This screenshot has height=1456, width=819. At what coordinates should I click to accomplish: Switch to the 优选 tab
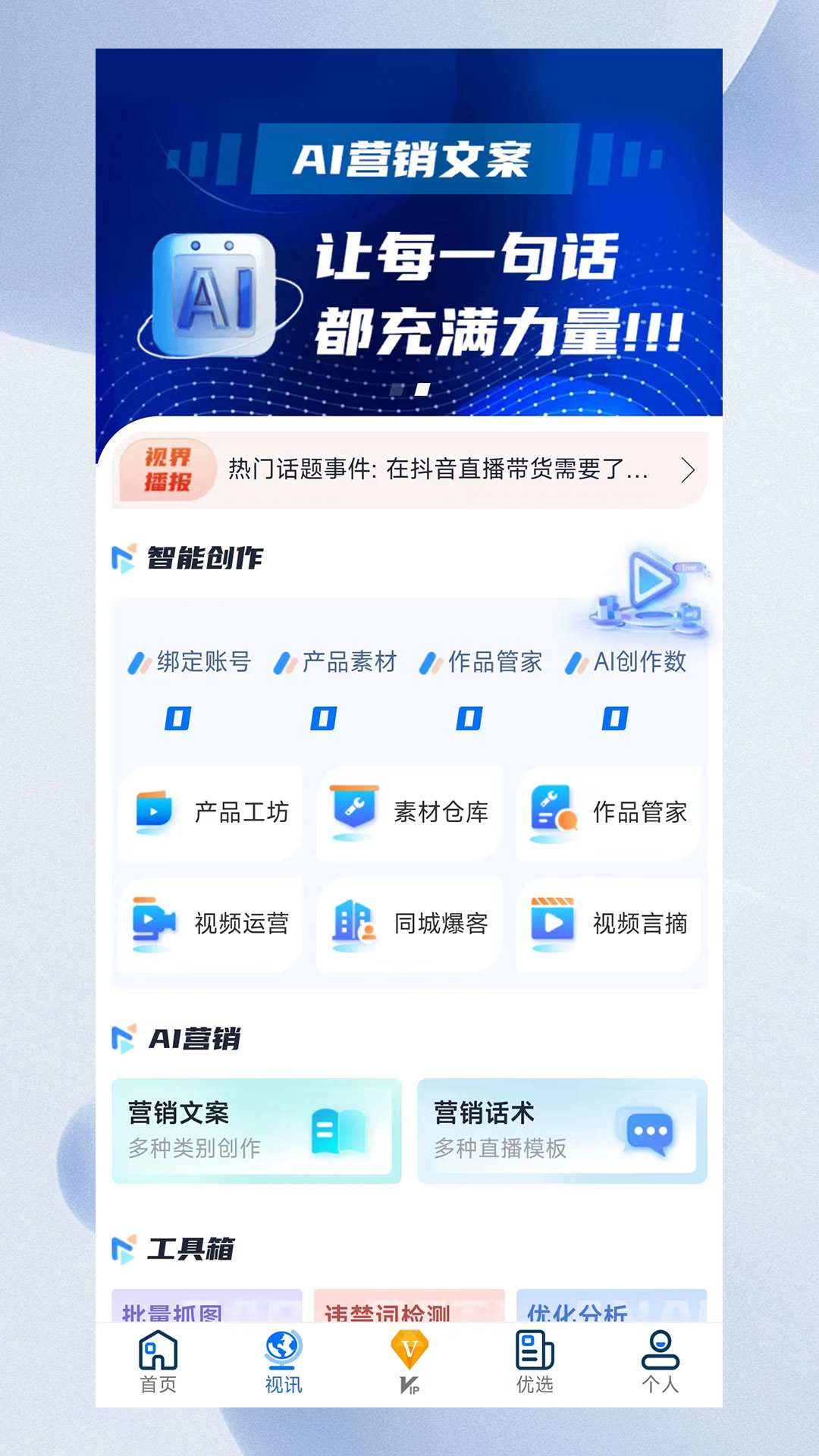coord(535,1363)
